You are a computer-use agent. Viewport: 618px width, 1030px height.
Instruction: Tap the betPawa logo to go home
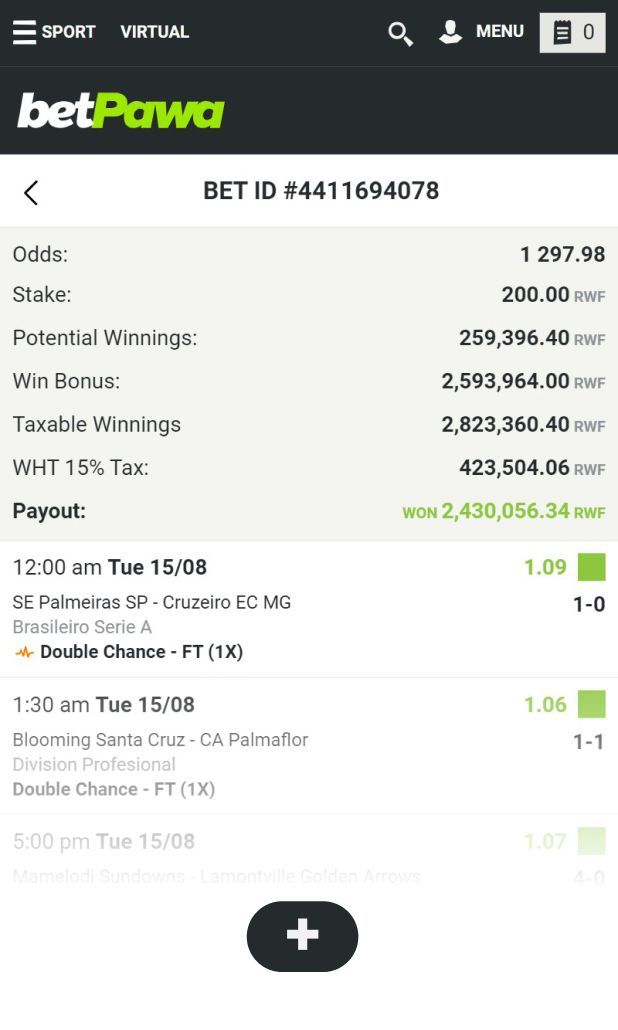pyautogui.click(x=121, y=111)
